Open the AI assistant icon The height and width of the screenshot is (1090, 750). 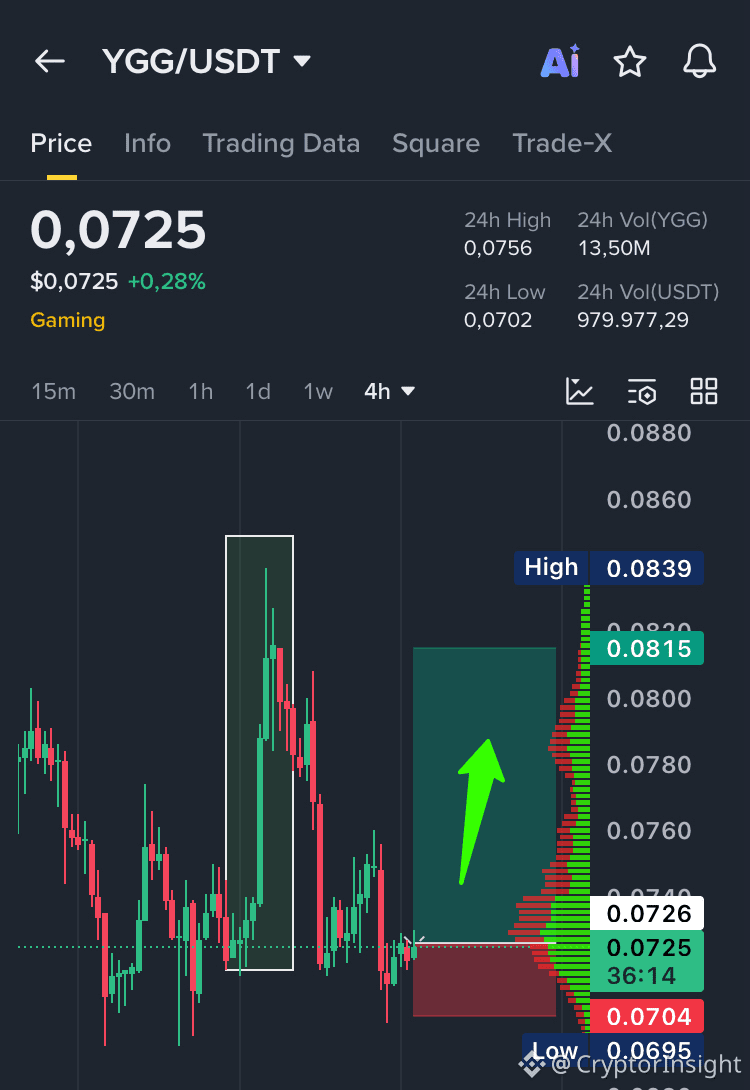click(x=560, y=62)
